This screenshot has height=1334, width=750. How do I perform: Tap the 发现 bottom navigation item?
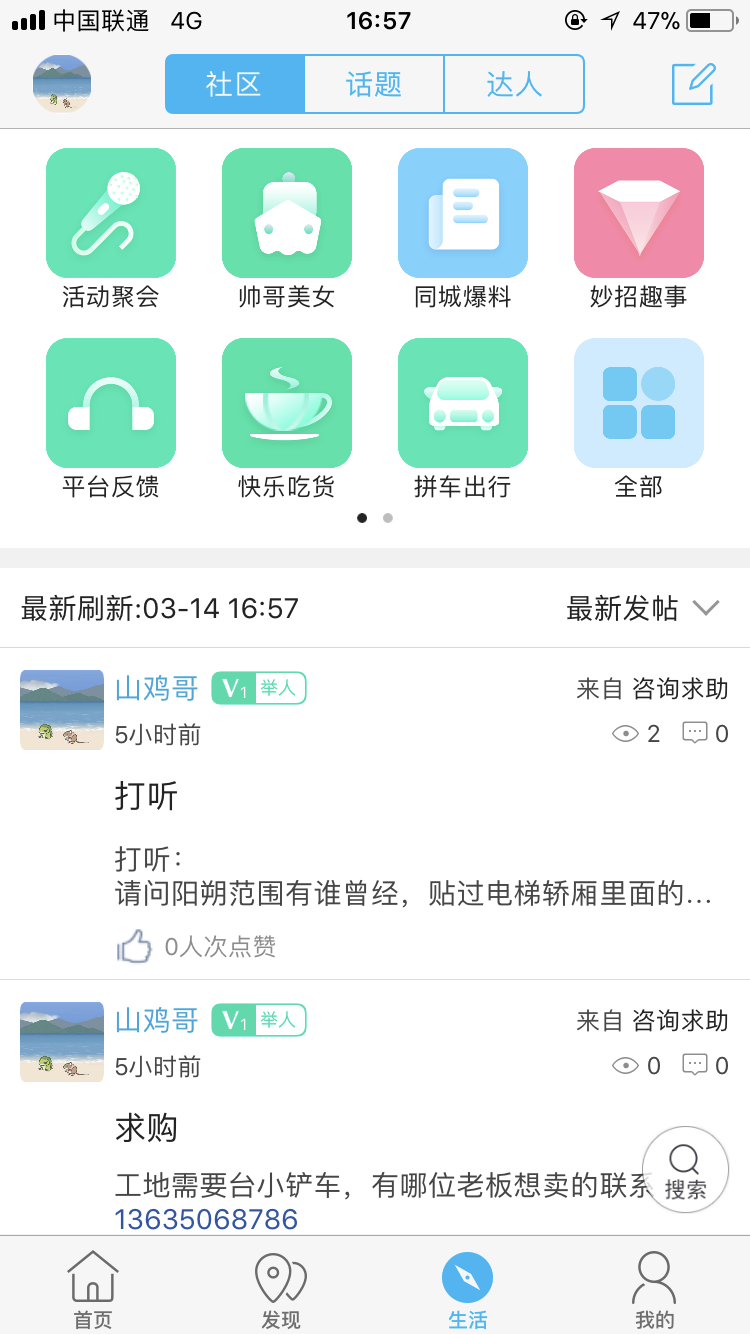(280, 1290)
